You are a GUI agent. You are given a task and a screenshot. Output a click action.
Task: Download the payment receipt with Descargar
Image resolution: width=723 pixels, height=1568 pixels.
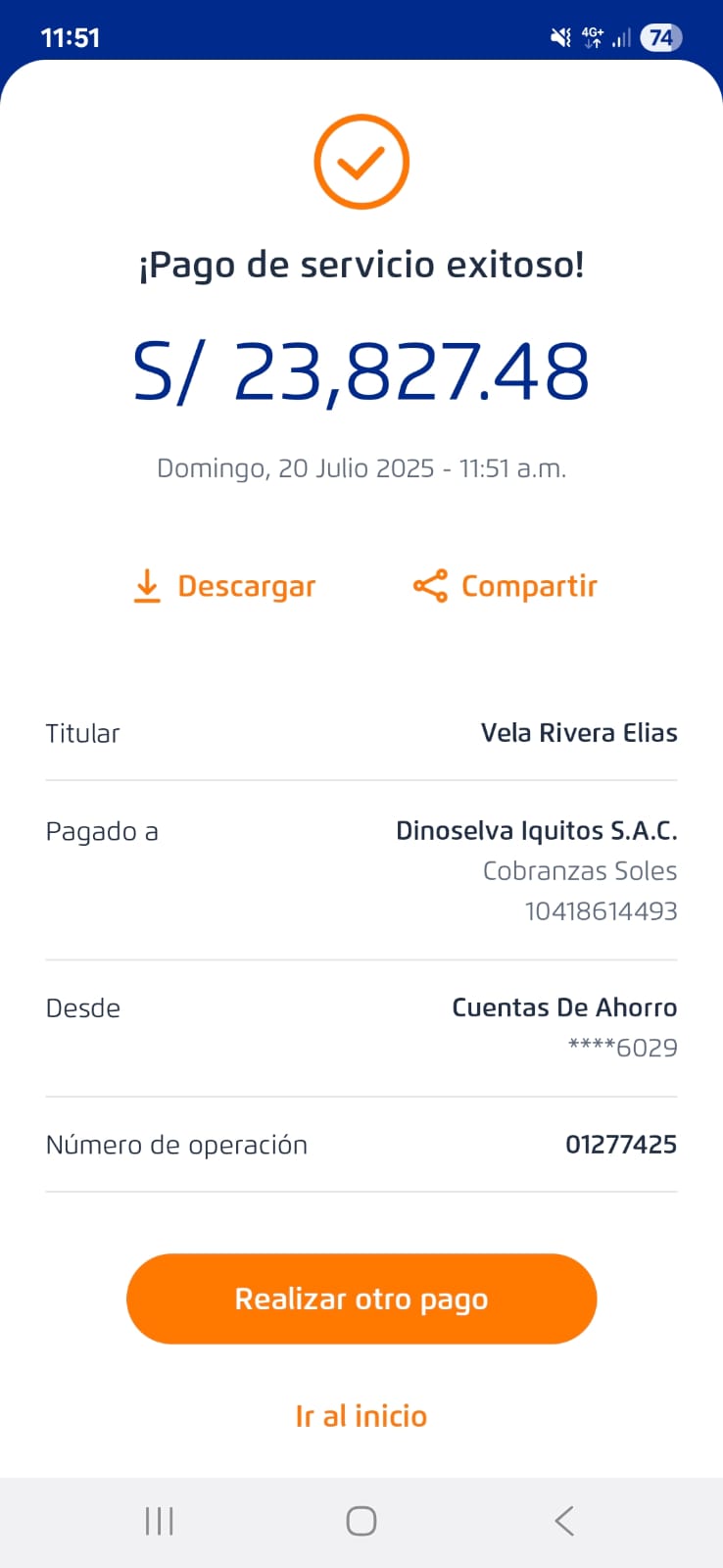pos(225,586)
